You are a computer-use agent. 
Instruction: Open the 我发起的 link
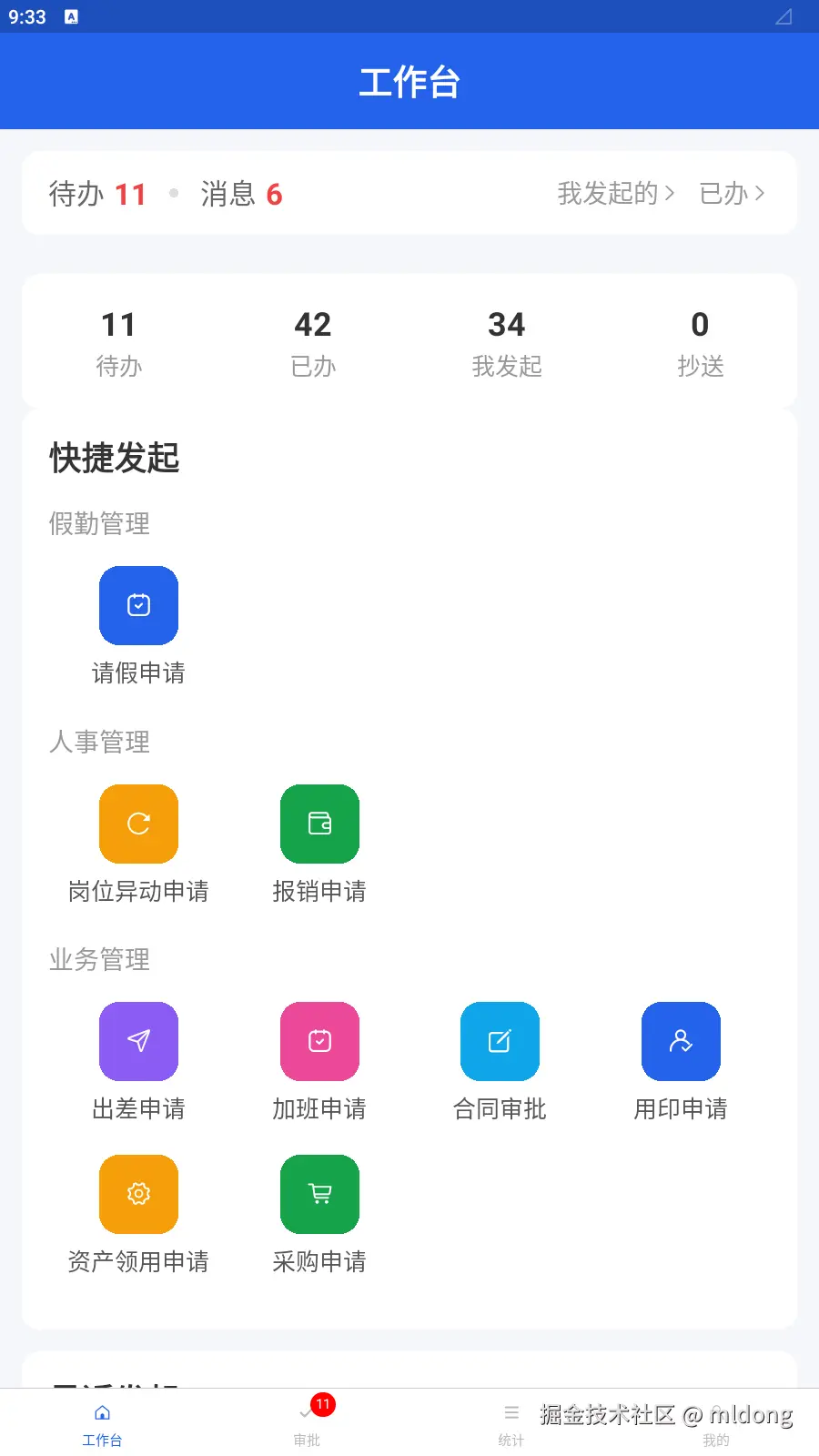616,194
